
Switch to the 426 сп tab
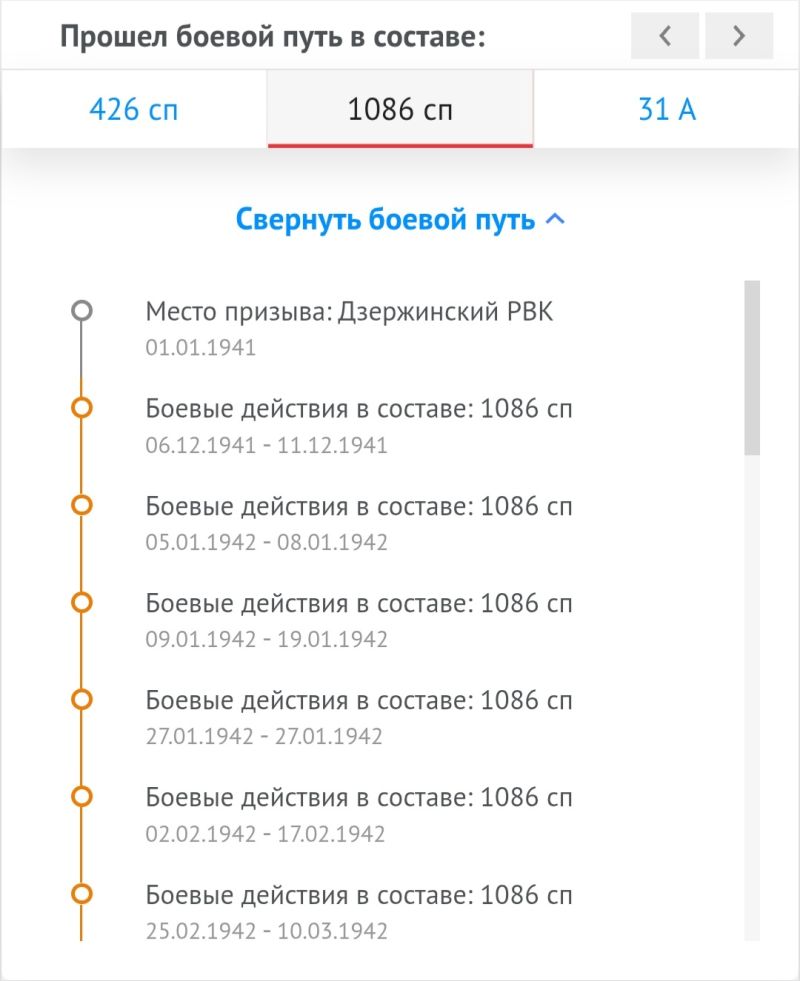134,109
